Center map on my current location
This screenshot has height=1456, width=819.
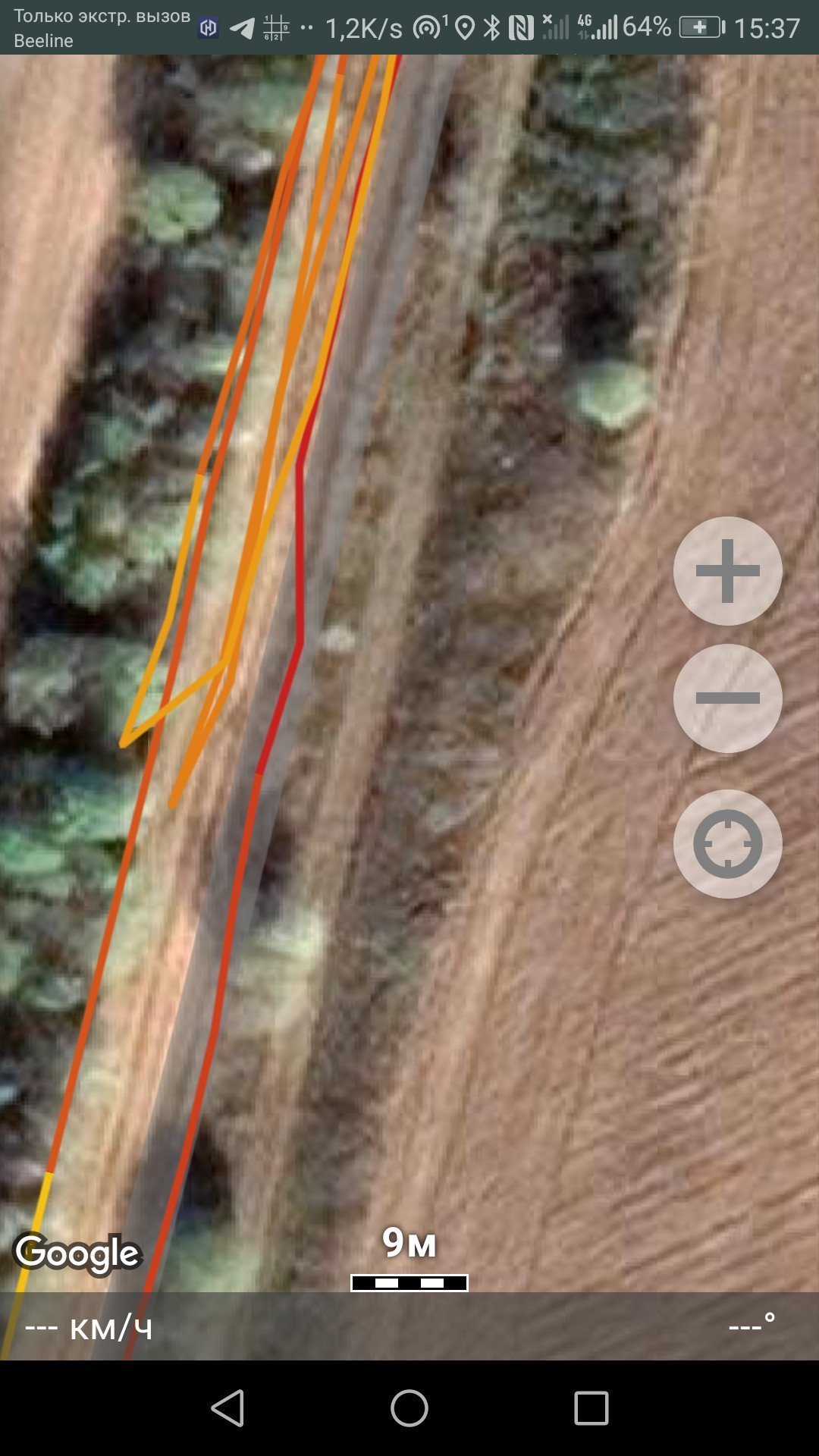click(x=727, y=844)
